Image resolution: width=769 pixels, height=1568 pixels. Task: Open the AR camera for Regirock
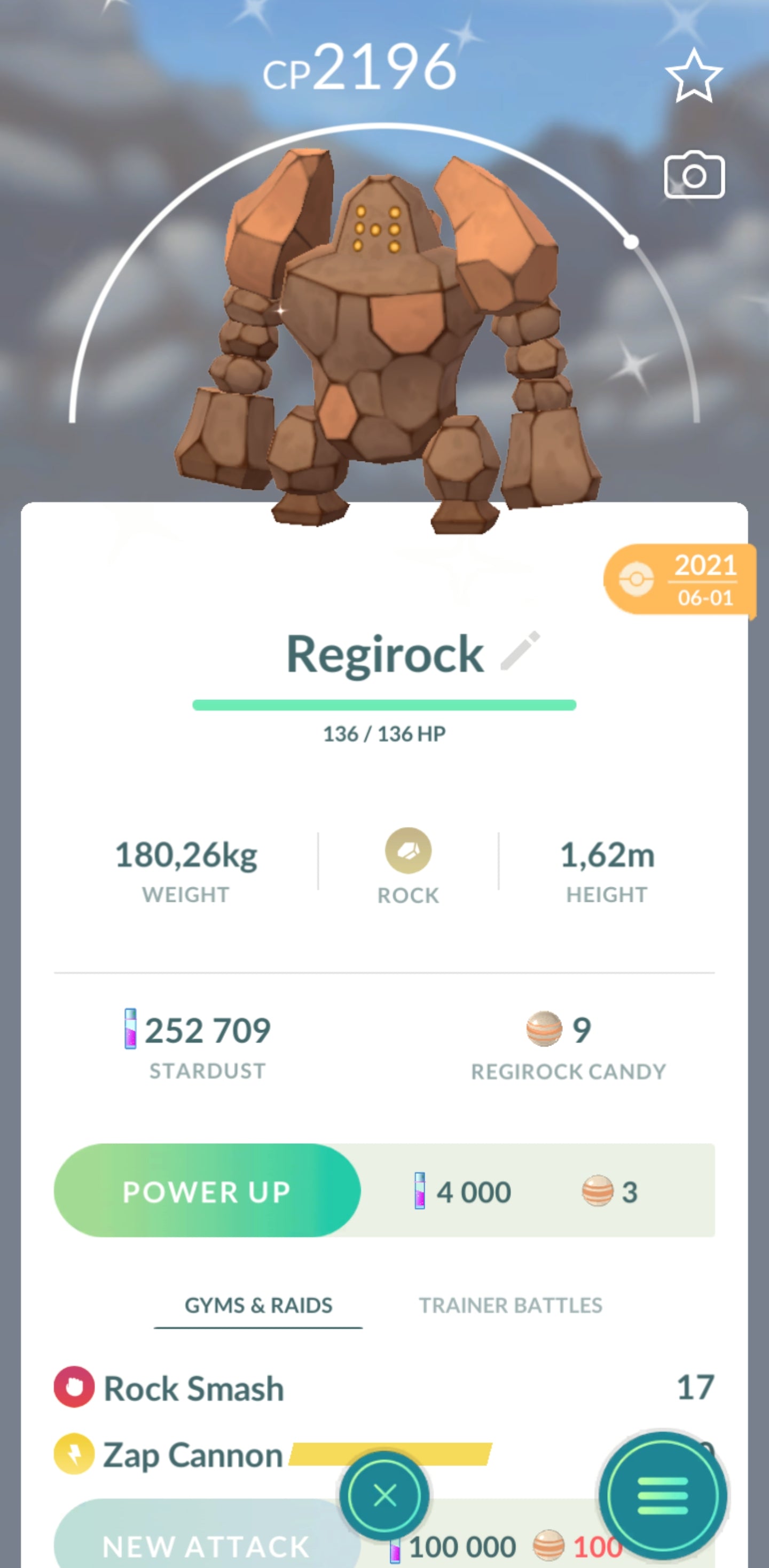click(694, 175)
